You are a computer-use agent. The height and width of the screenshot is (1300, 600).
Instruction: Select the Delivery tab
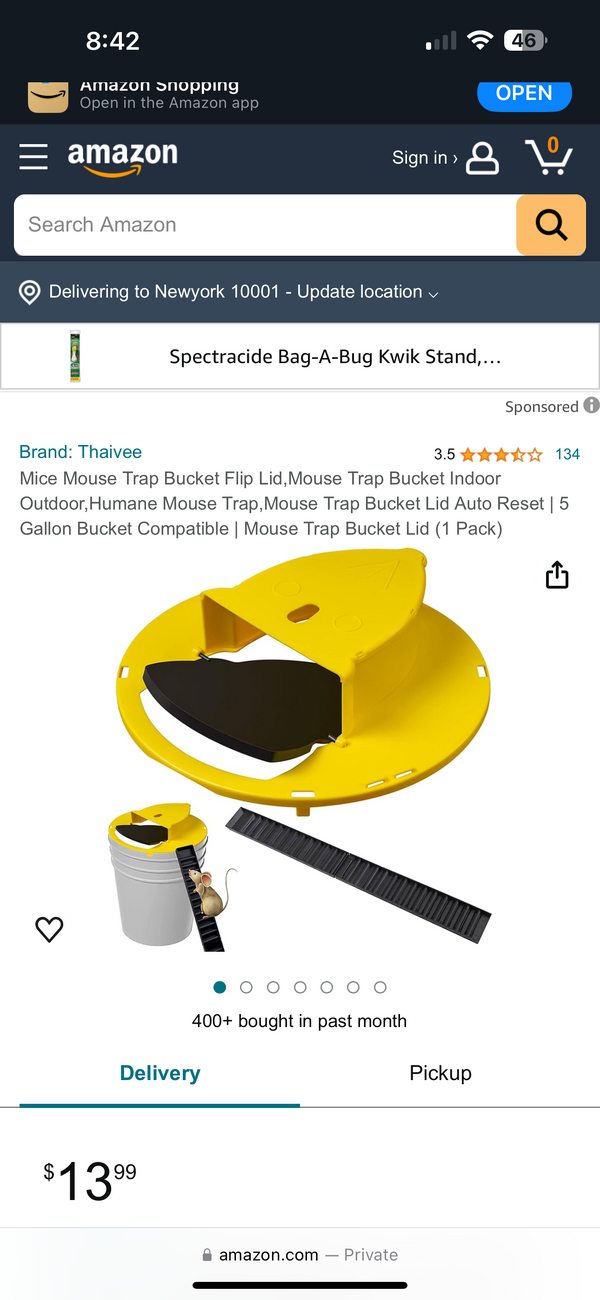(x=160, y=1073)
